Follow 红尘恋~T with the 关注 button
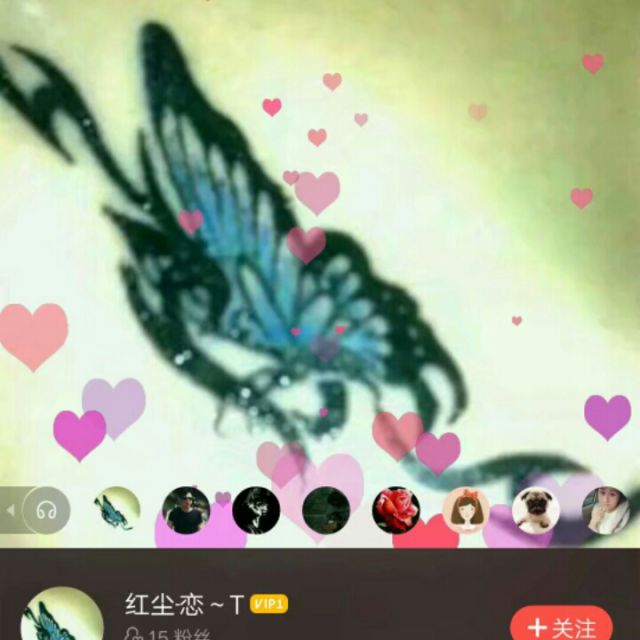Screen dimensions: 640x640 pos(562,626)
